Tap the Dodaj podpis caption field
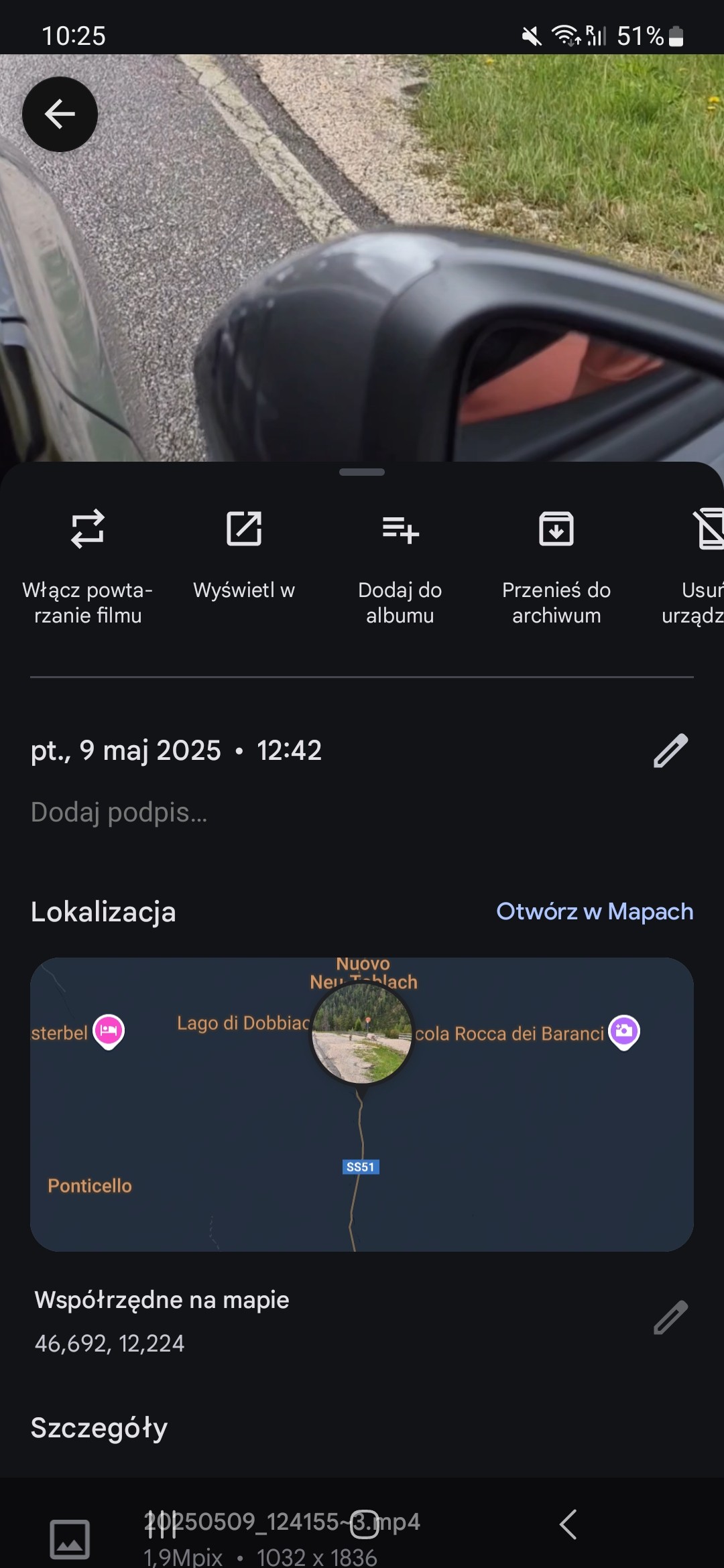The width and height of the screenshot is (724, 1568). click(x=119, y=812)
